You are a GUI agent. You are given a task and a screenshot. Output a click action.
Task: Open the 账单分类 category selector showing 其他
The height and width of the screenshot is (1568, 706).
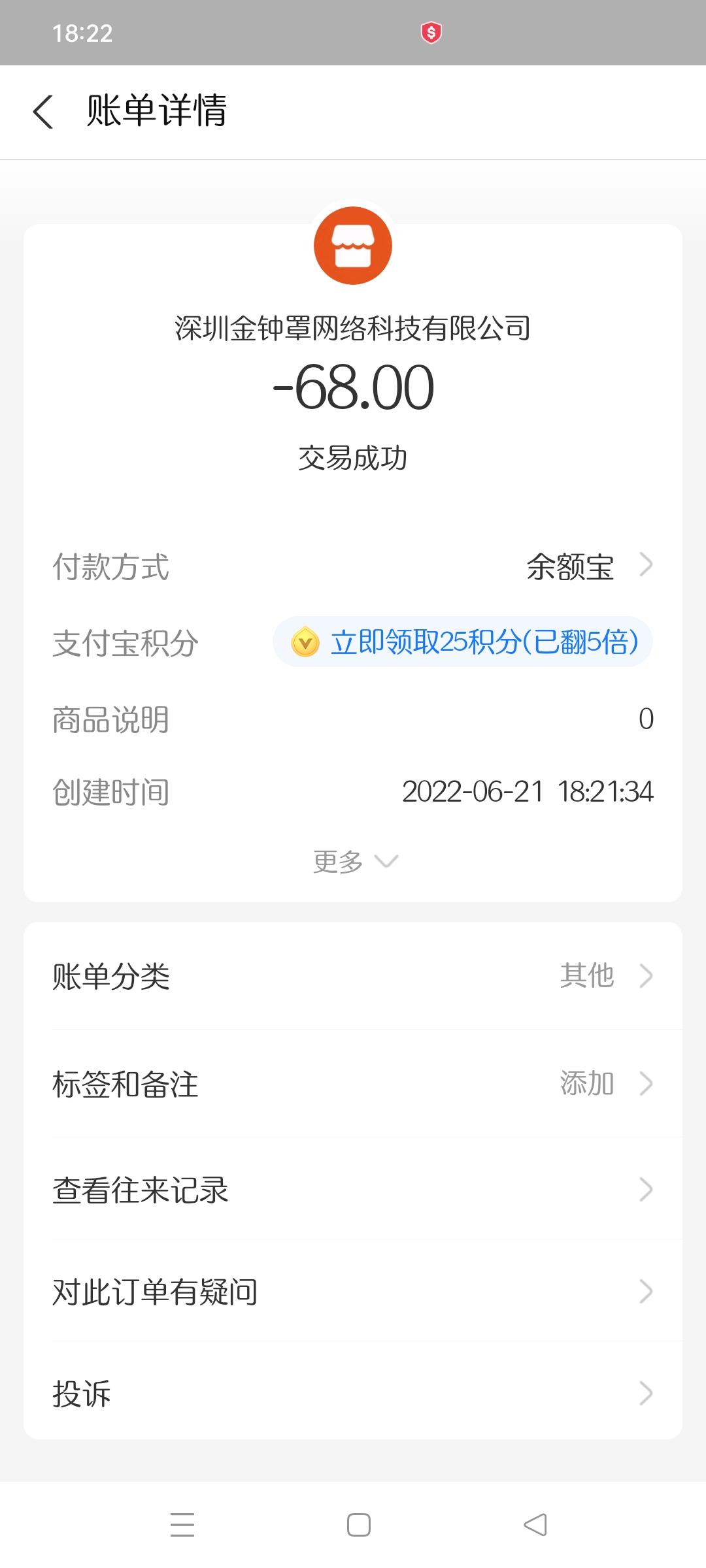(x=588, y=975)
